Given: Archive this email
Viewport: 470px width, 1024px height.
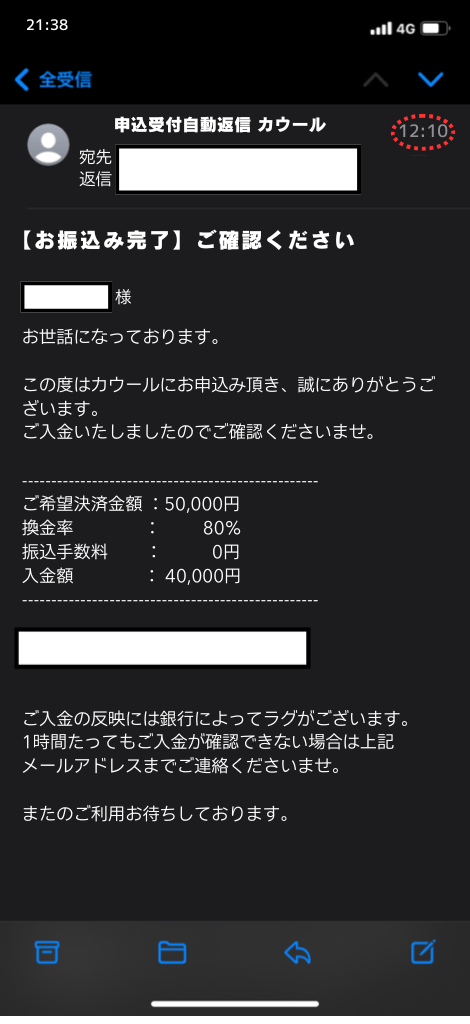Looking at the screenshot, I should tap(47, 953).
